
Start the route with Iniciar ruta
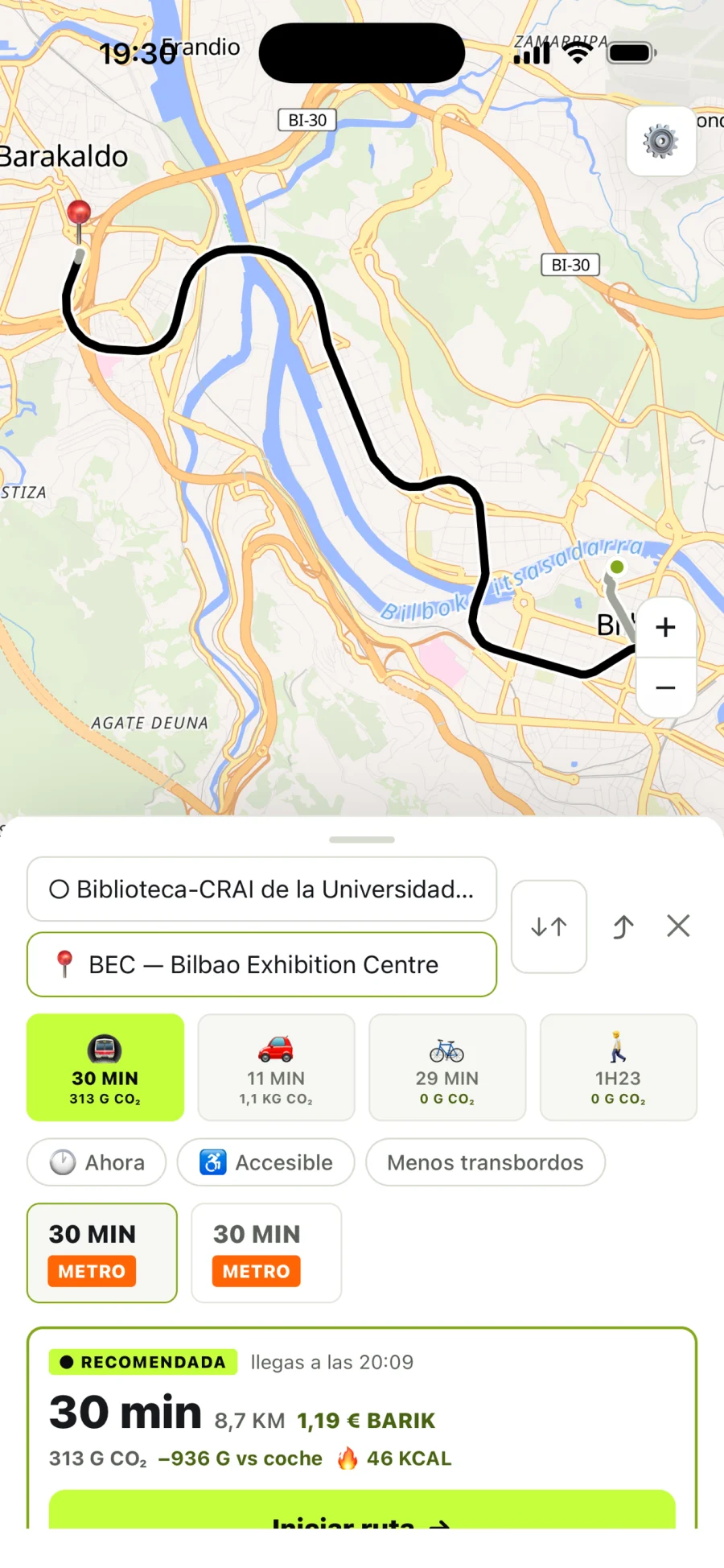point(362,1509)
